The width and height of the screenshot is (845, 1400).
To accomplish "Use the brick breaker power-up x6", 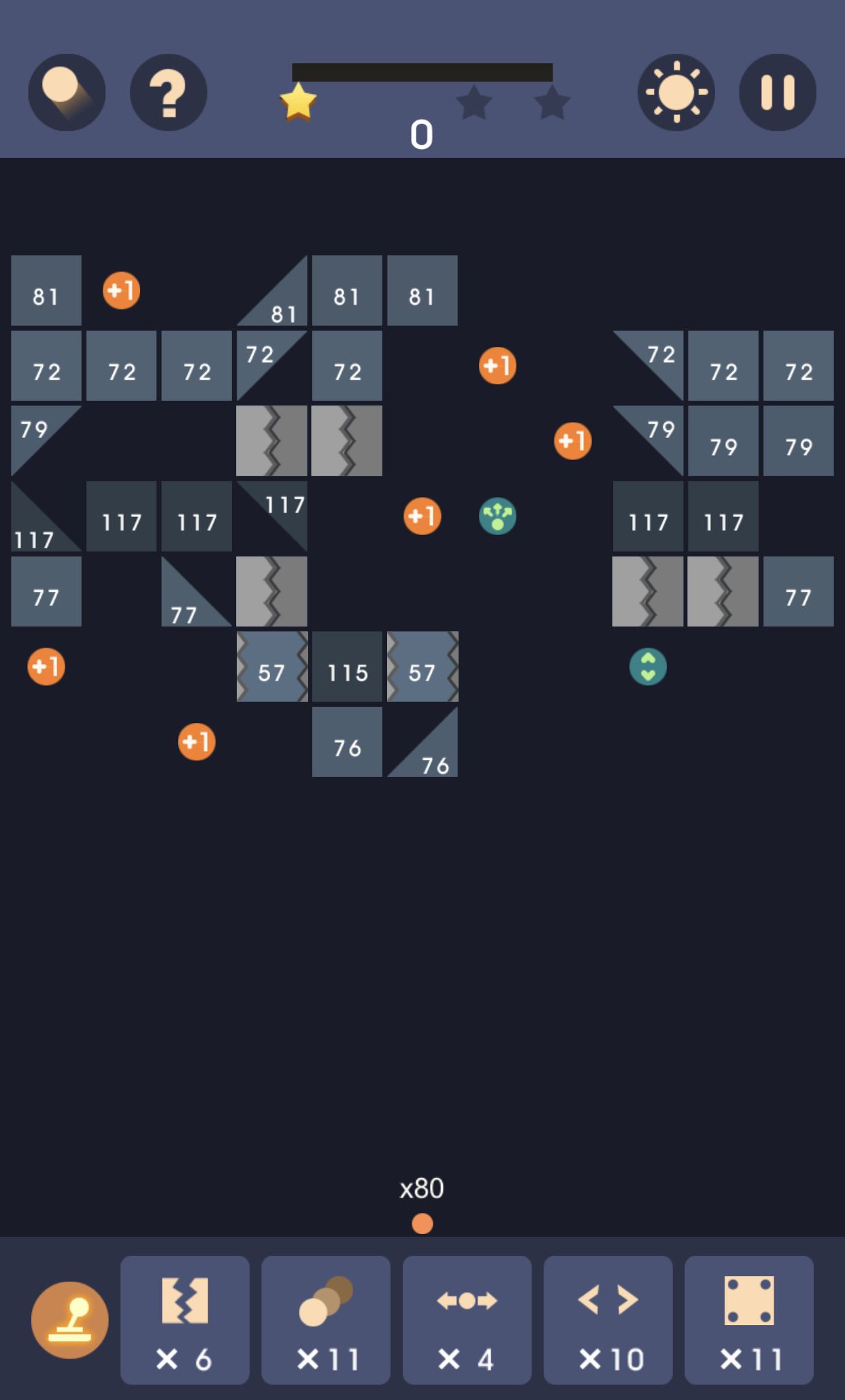I will click(185, 1320).
